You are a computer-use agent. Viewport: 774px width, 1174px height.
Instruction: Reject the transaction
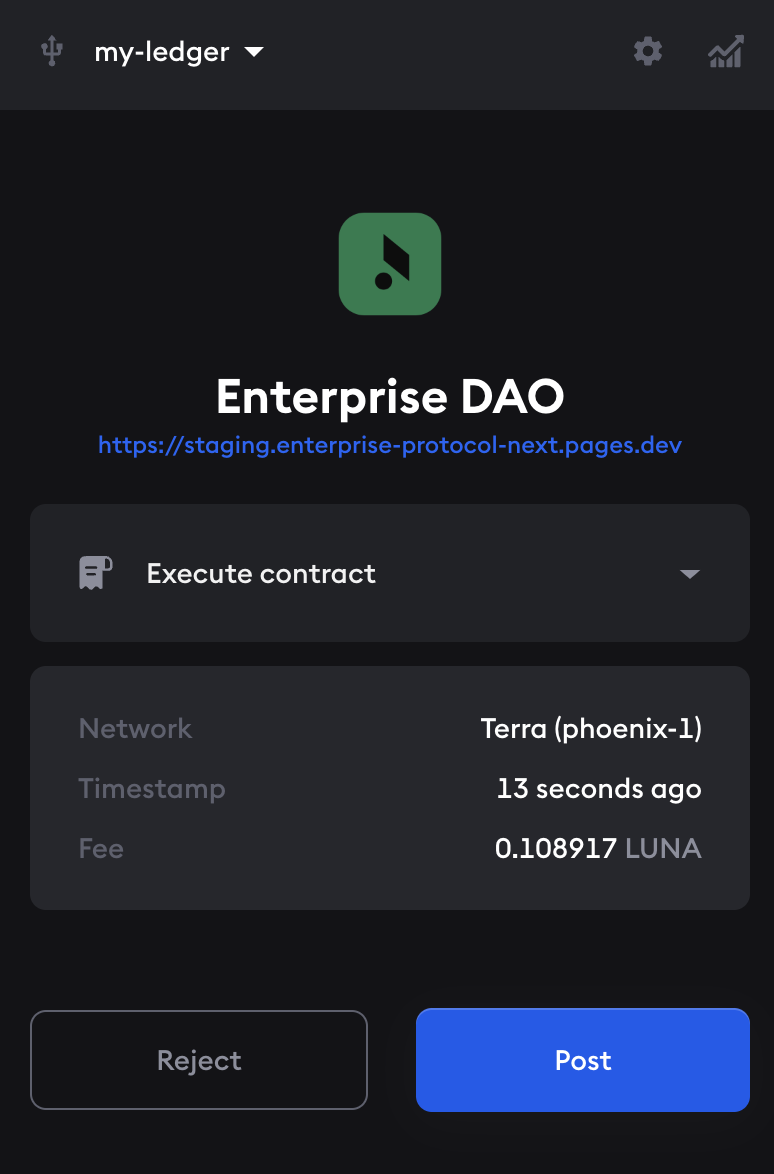[x=199, y=1060]
